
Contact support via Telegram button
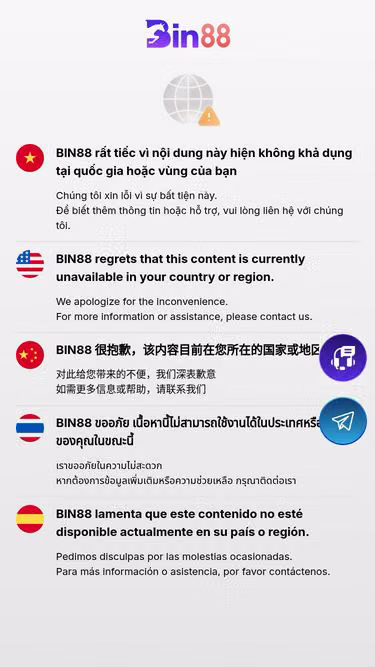tap(343, 421)
